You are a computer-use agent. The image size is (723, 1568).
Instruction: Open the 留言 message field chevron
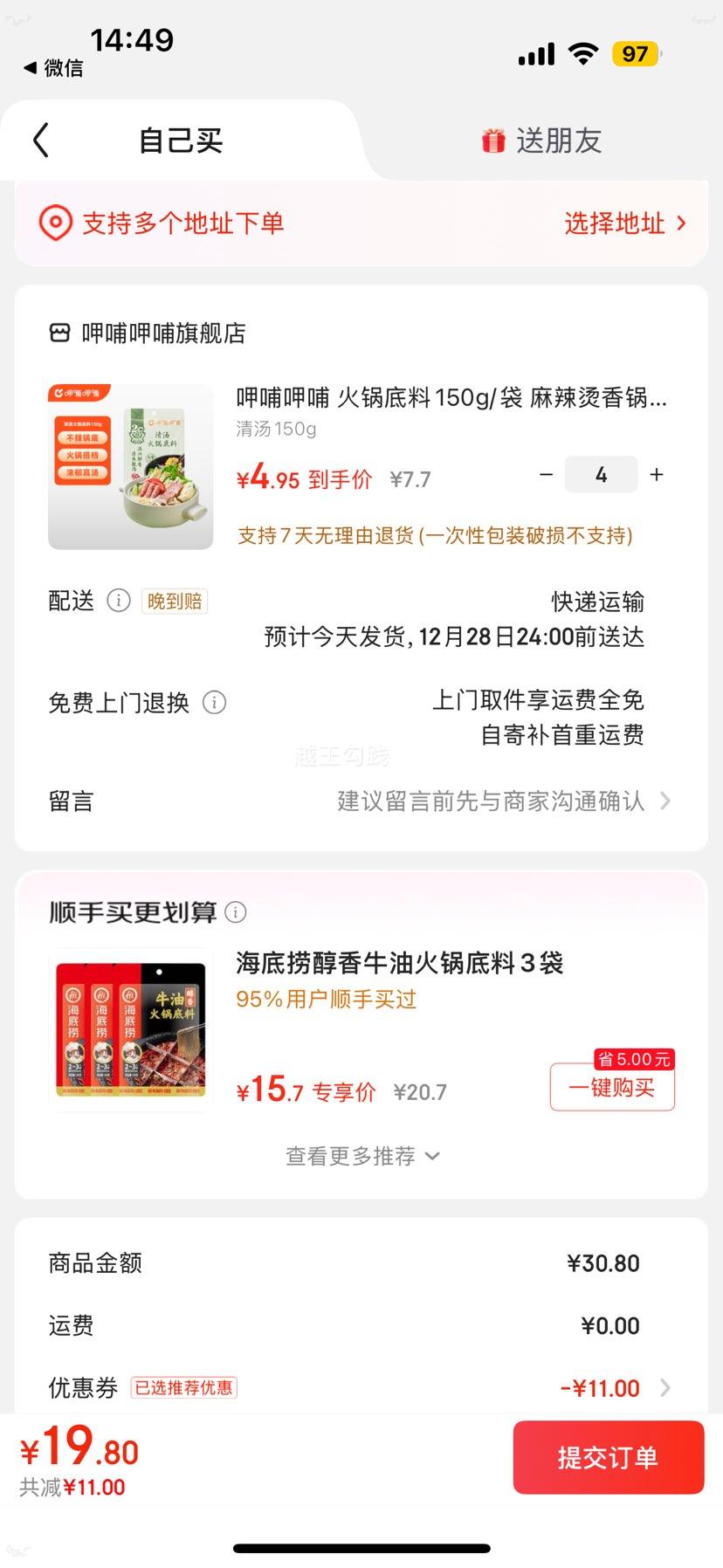point(666,801)
